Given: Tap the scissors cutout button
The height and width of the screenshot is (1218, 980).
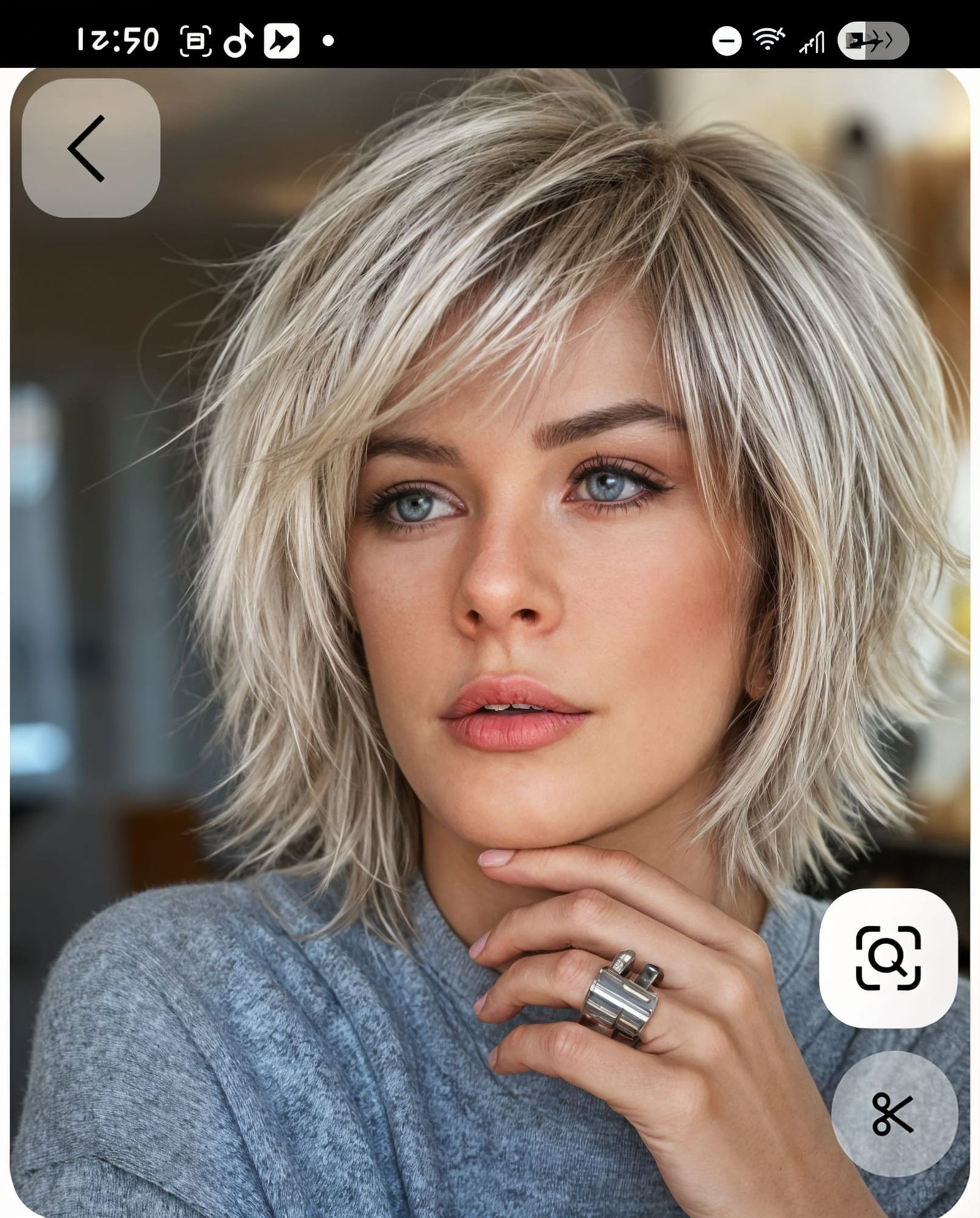Looking at the screenshot, I should pos(893,1114).
